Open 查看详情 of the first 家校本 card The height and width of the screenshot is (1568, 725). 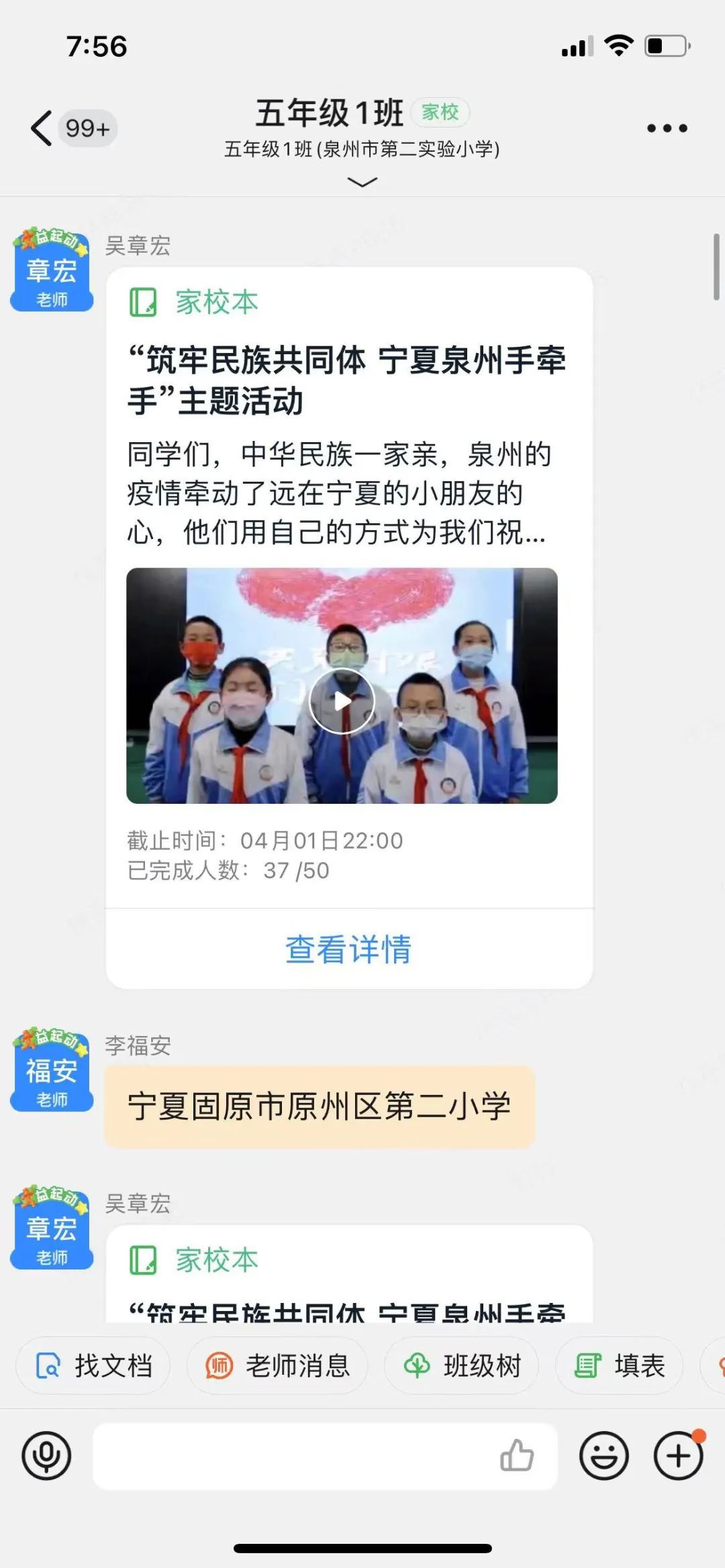(348, 949)
